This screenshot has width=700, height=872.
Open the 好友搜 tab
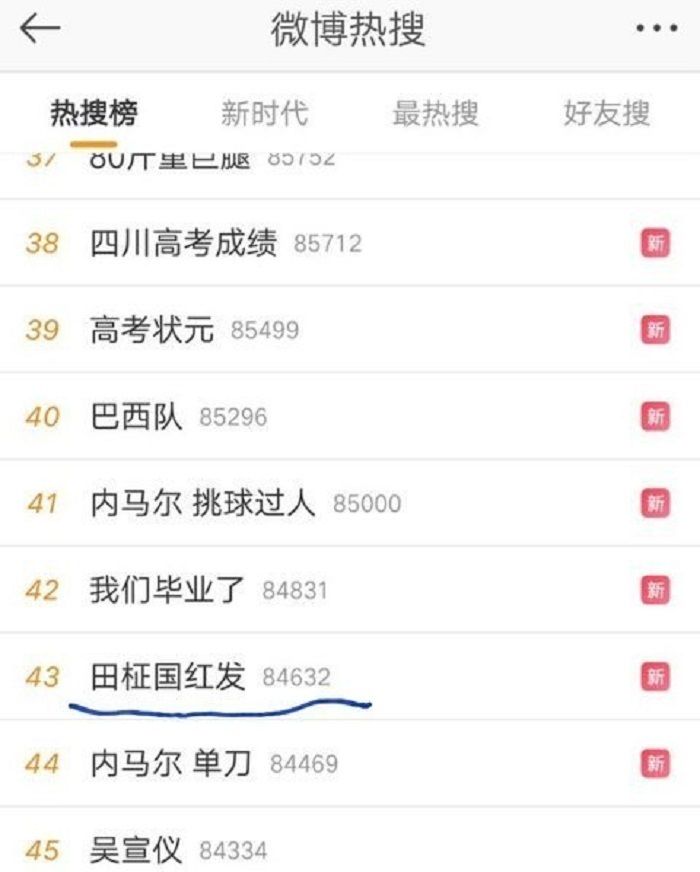pos(606,113)
